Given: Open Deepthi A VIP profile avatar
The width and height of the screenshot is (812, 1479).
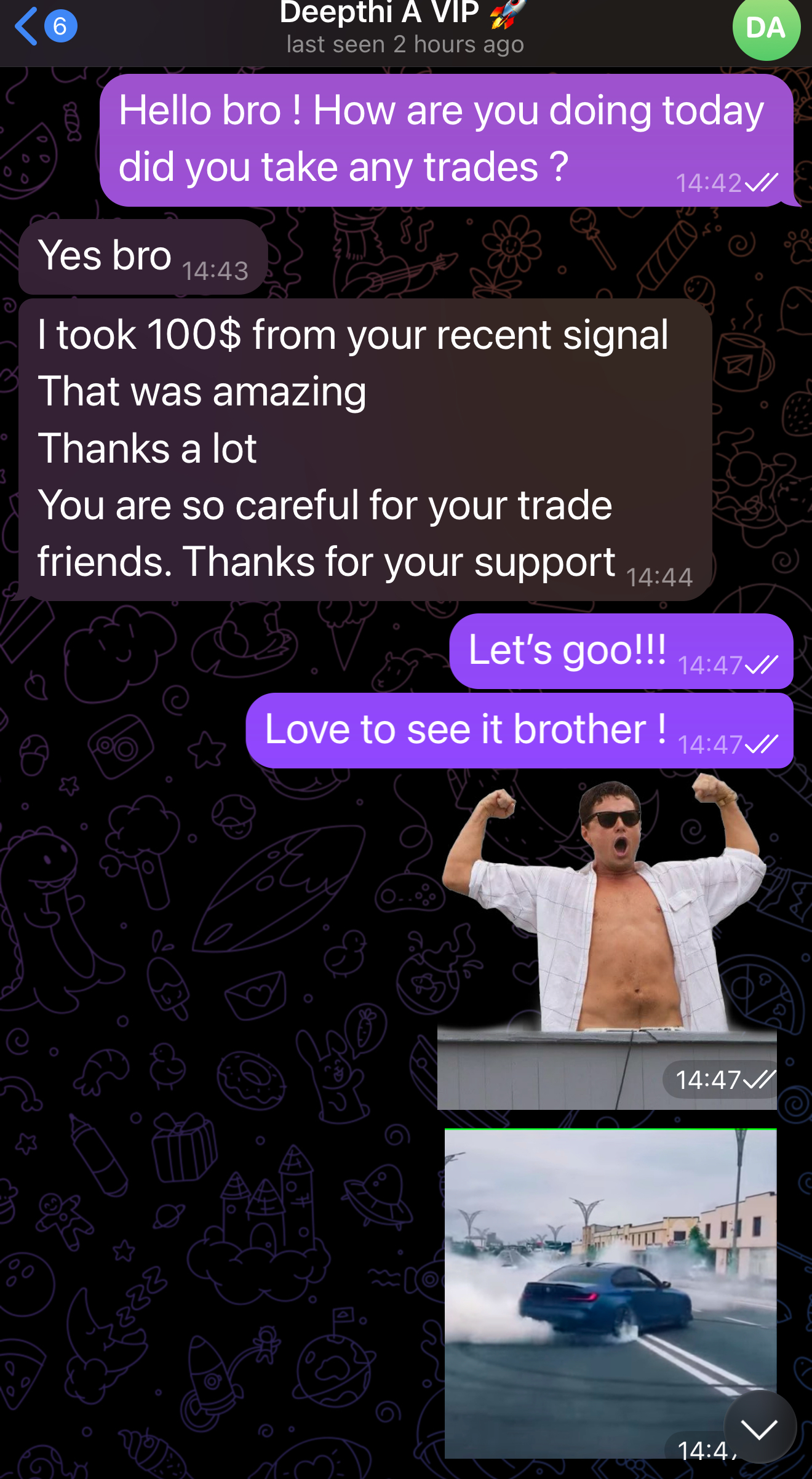Looking at the screenshot, I should [x=766, y=28].
